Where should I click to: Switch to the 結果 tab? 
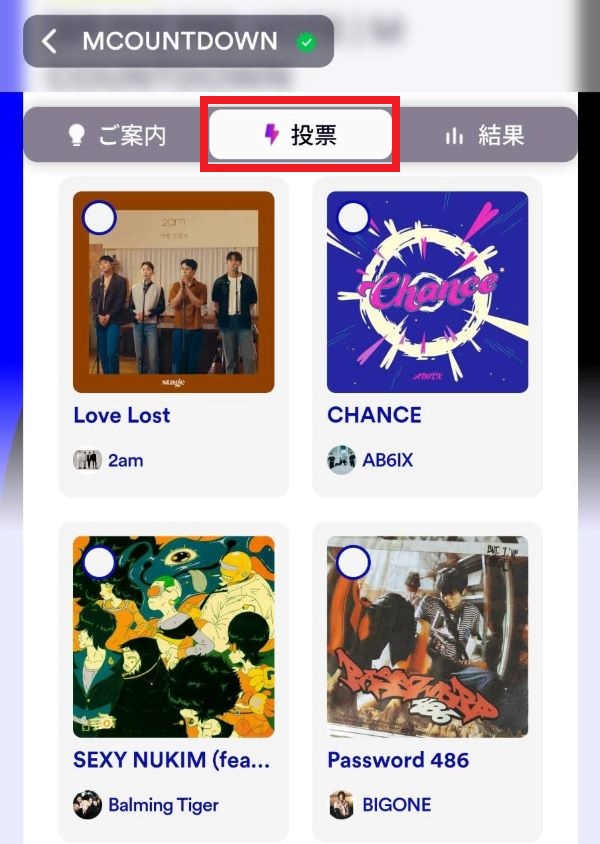click(485, 135)
